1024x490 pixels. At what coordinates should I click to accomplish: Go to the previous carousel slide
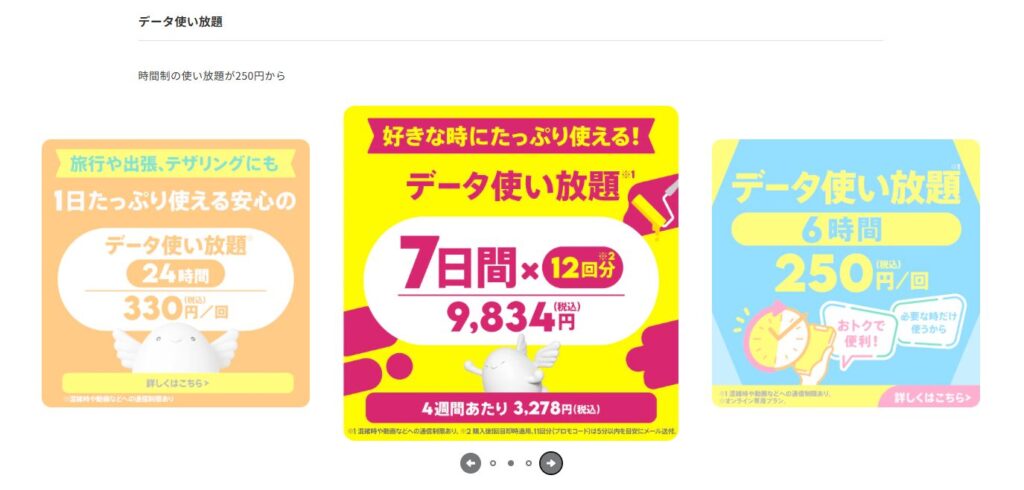click(x=470, y=463)
